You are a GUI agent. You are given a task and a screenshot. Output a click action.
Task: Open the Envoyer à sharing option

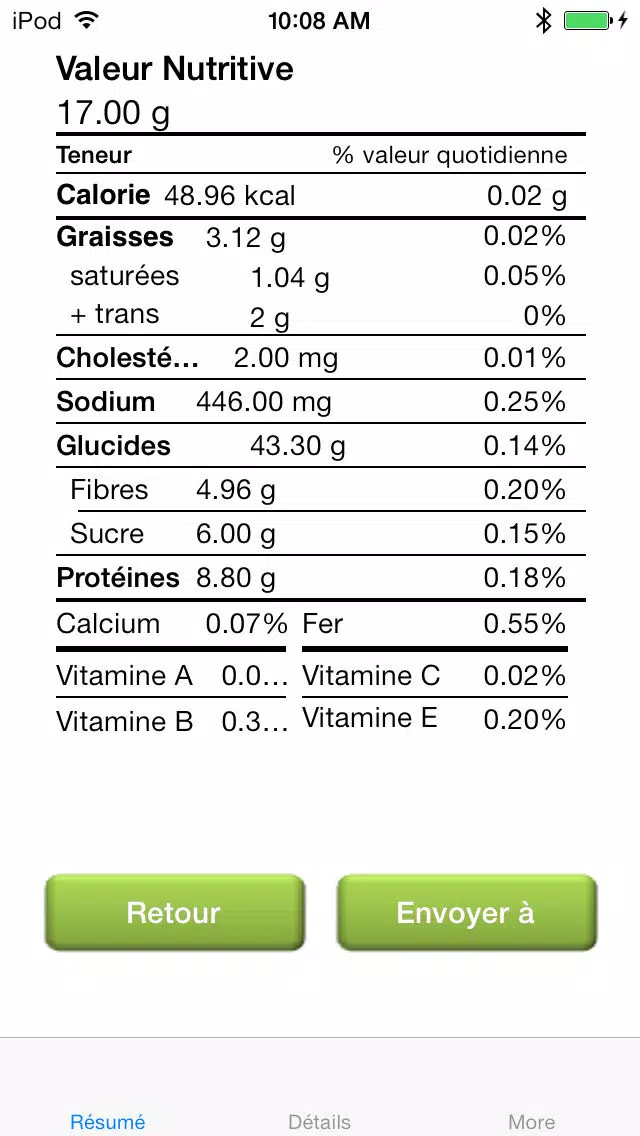[467, 912]
